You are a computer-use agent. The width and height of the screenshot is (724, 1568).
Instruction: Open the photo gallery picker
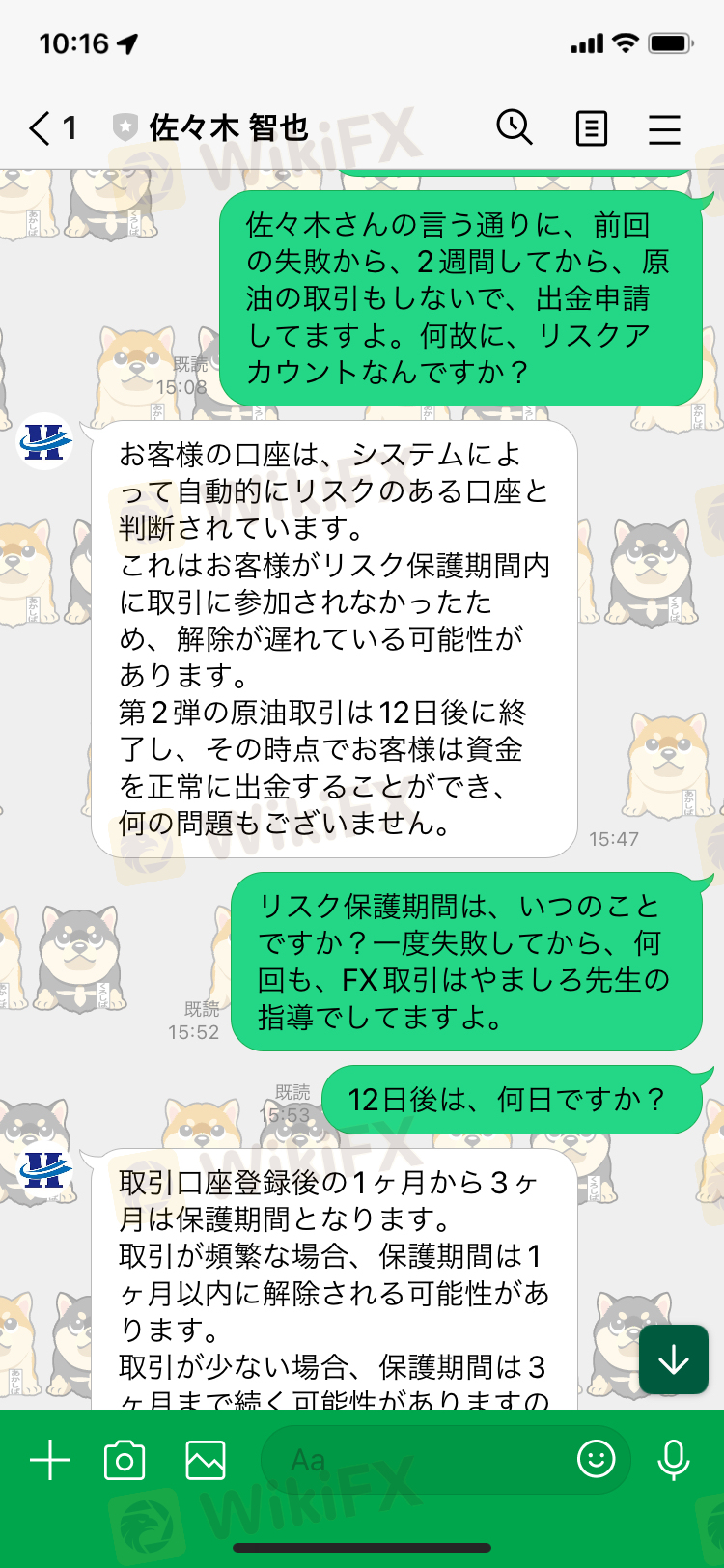(206, 1460)
